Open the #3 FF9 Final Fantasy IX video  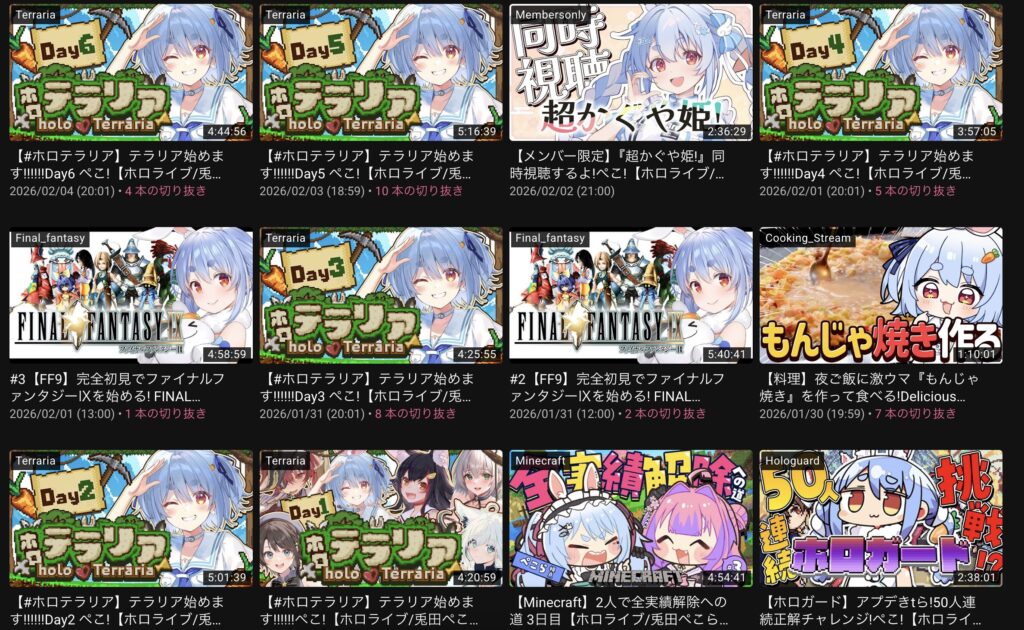(x=131, y=295)
